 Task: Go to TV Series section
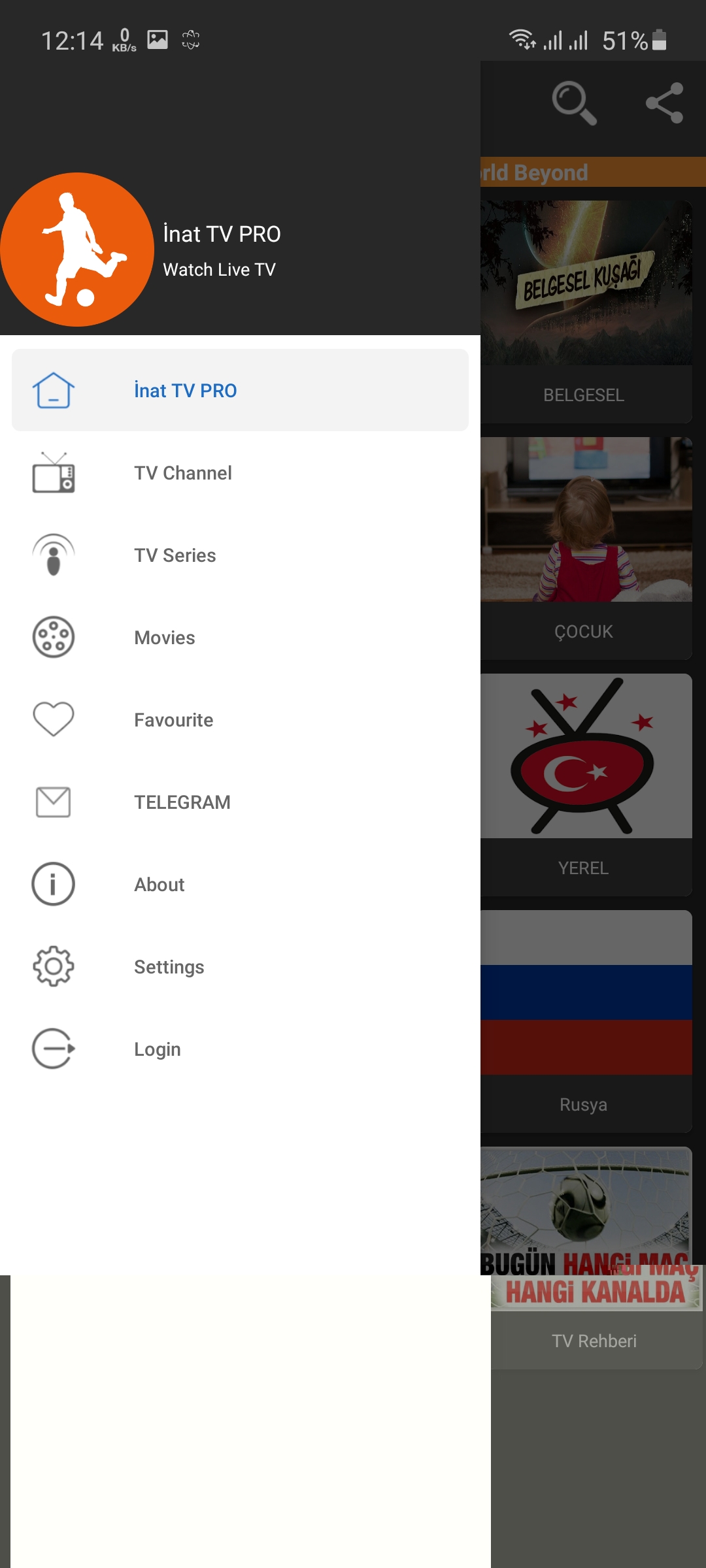[x=239, y=555]
